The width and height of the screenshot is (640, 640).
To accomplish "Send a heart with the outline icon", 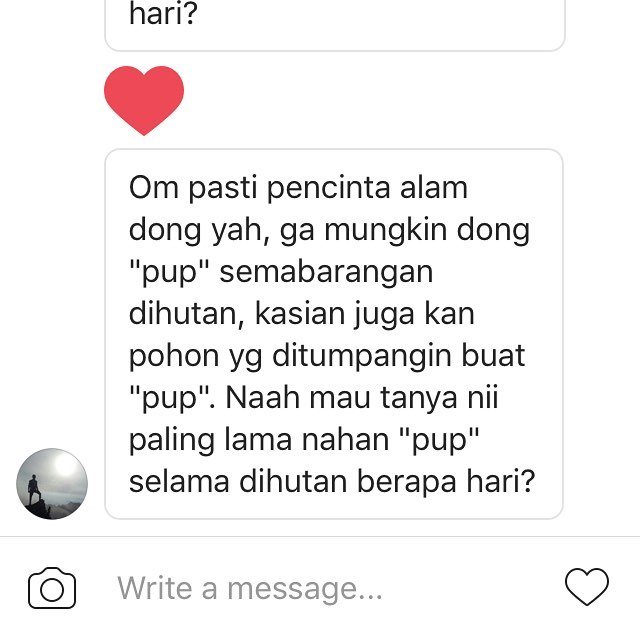I will coord(586,587).
